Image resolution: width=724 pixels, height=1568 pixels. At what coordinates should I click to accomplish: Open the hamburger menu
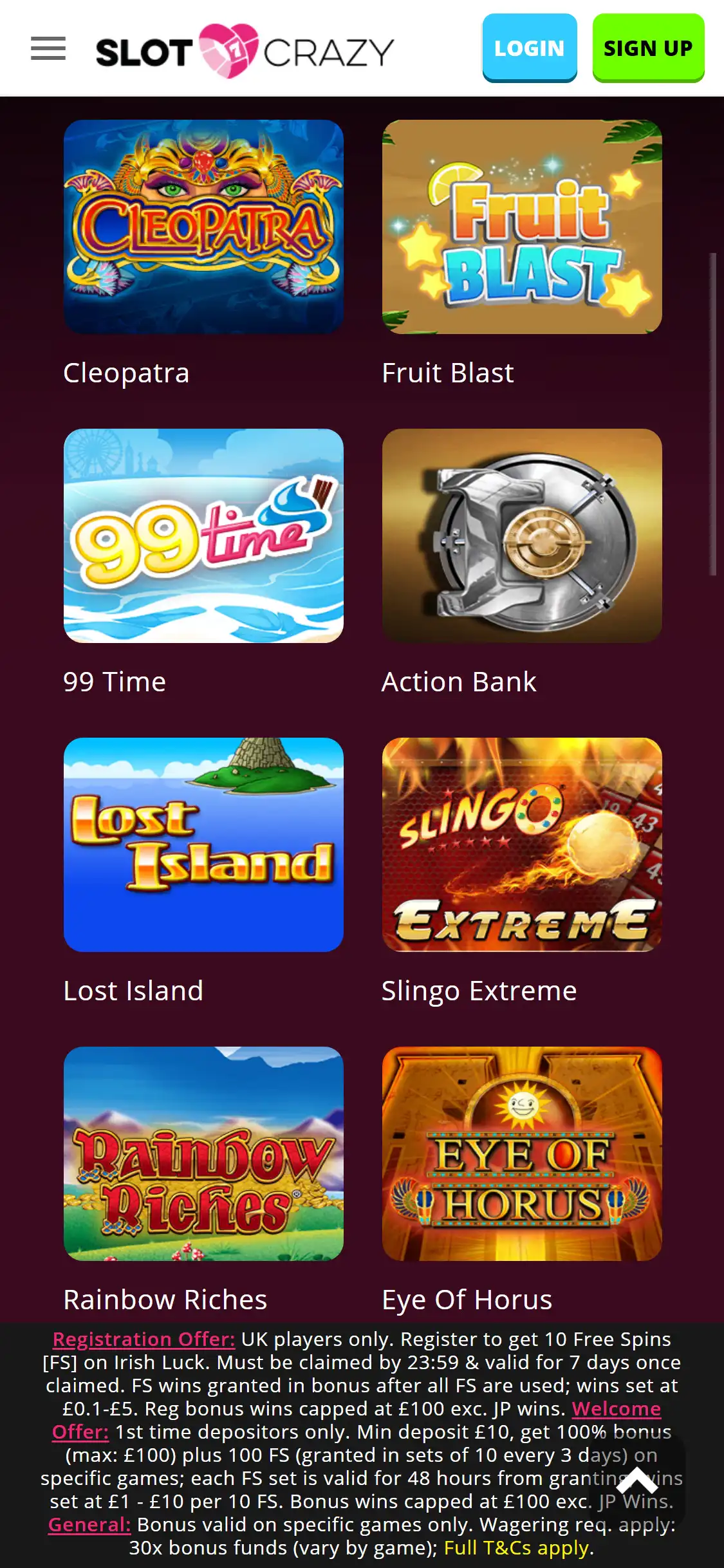[x=48, y=48]
